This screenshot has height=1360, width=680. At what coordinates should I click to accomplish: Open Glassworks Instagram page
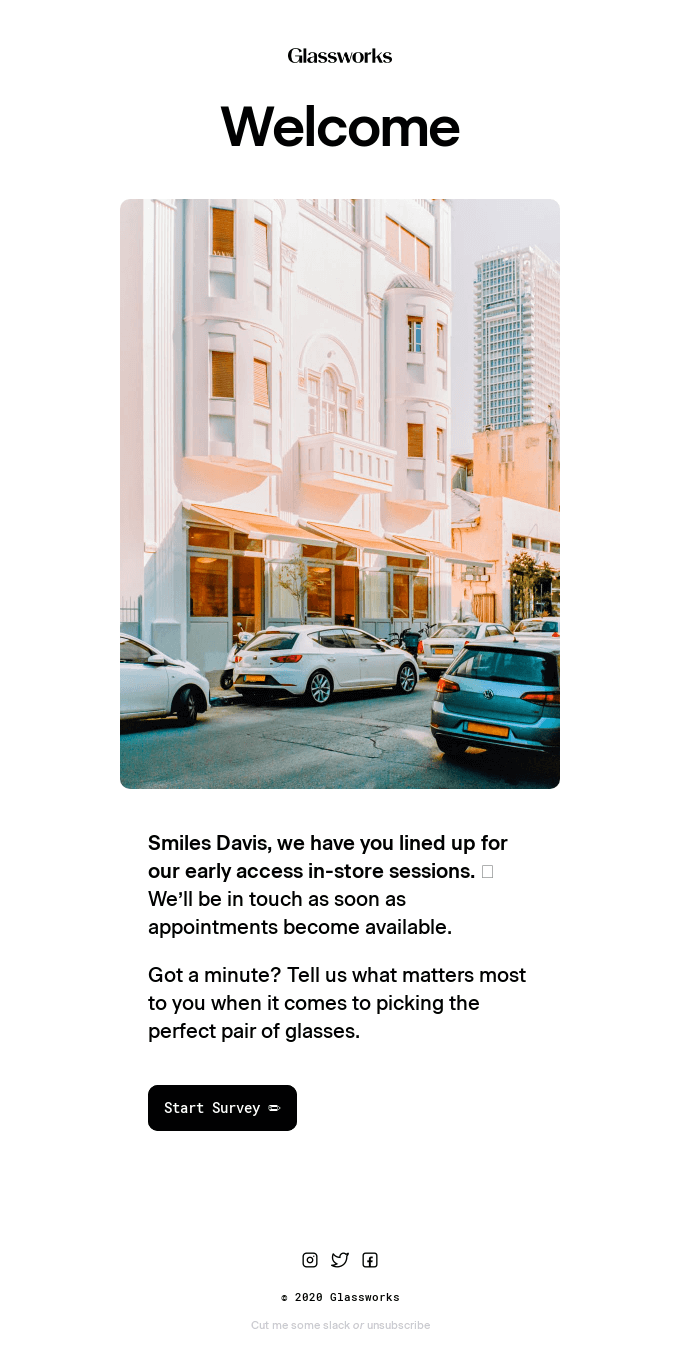pyautogui.click(x=310, y=1260)
